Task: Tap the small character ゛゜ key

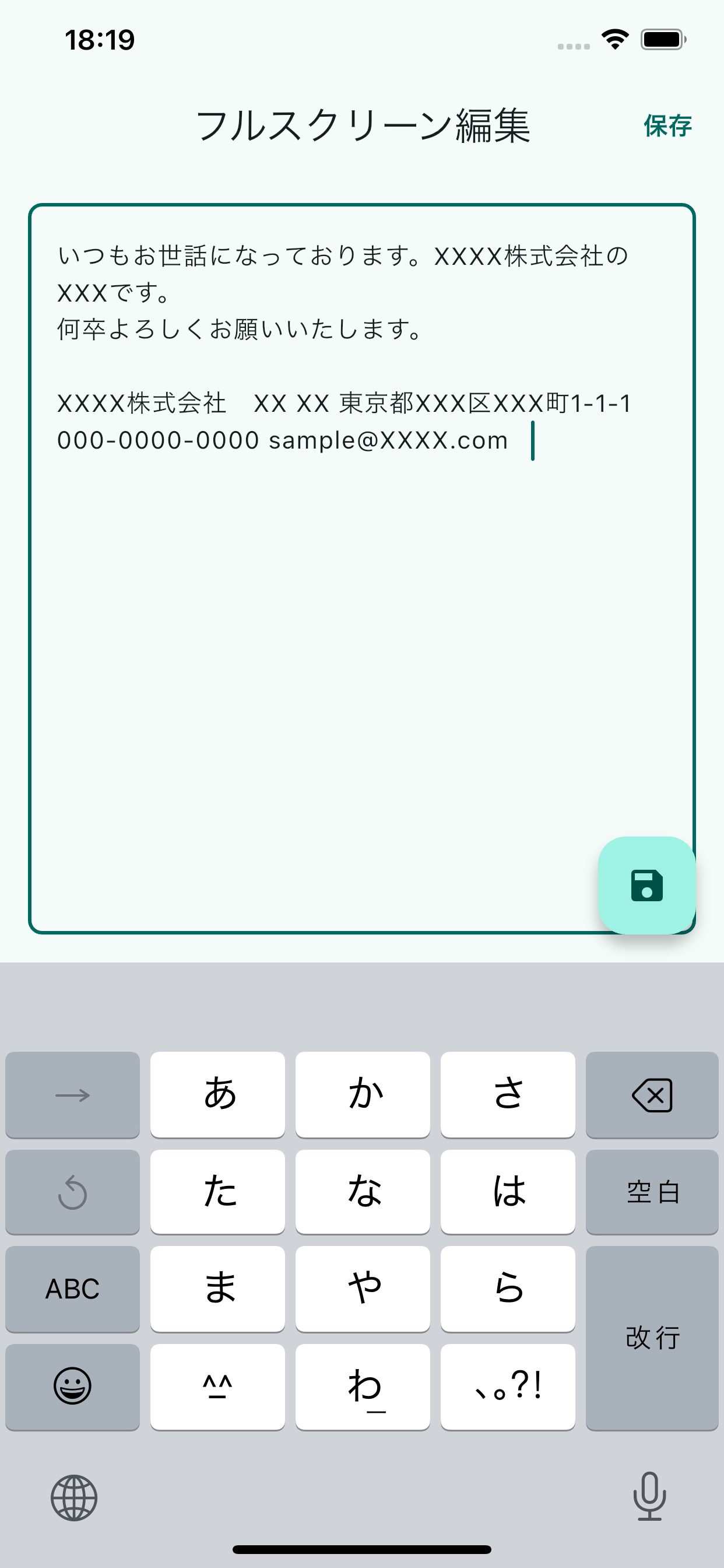Action: [217, 1387]
